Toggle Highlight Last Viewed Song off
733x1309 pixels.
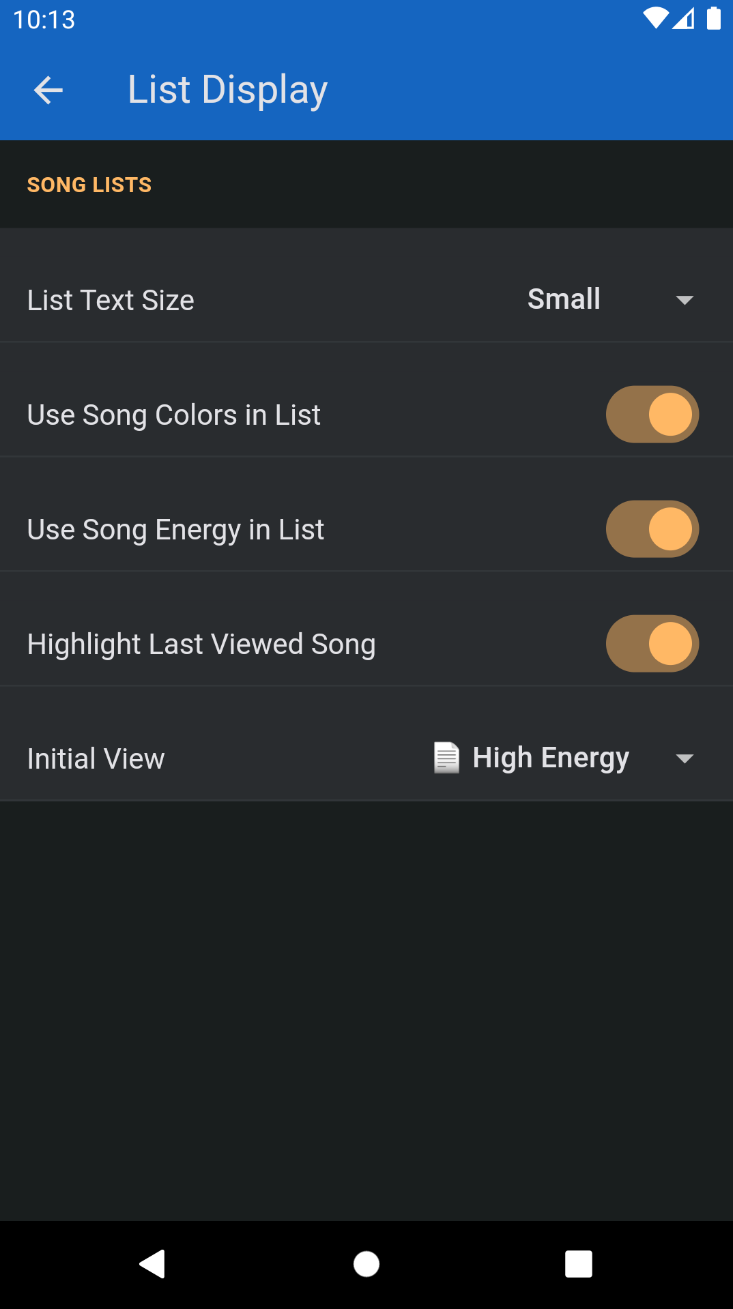651,643
